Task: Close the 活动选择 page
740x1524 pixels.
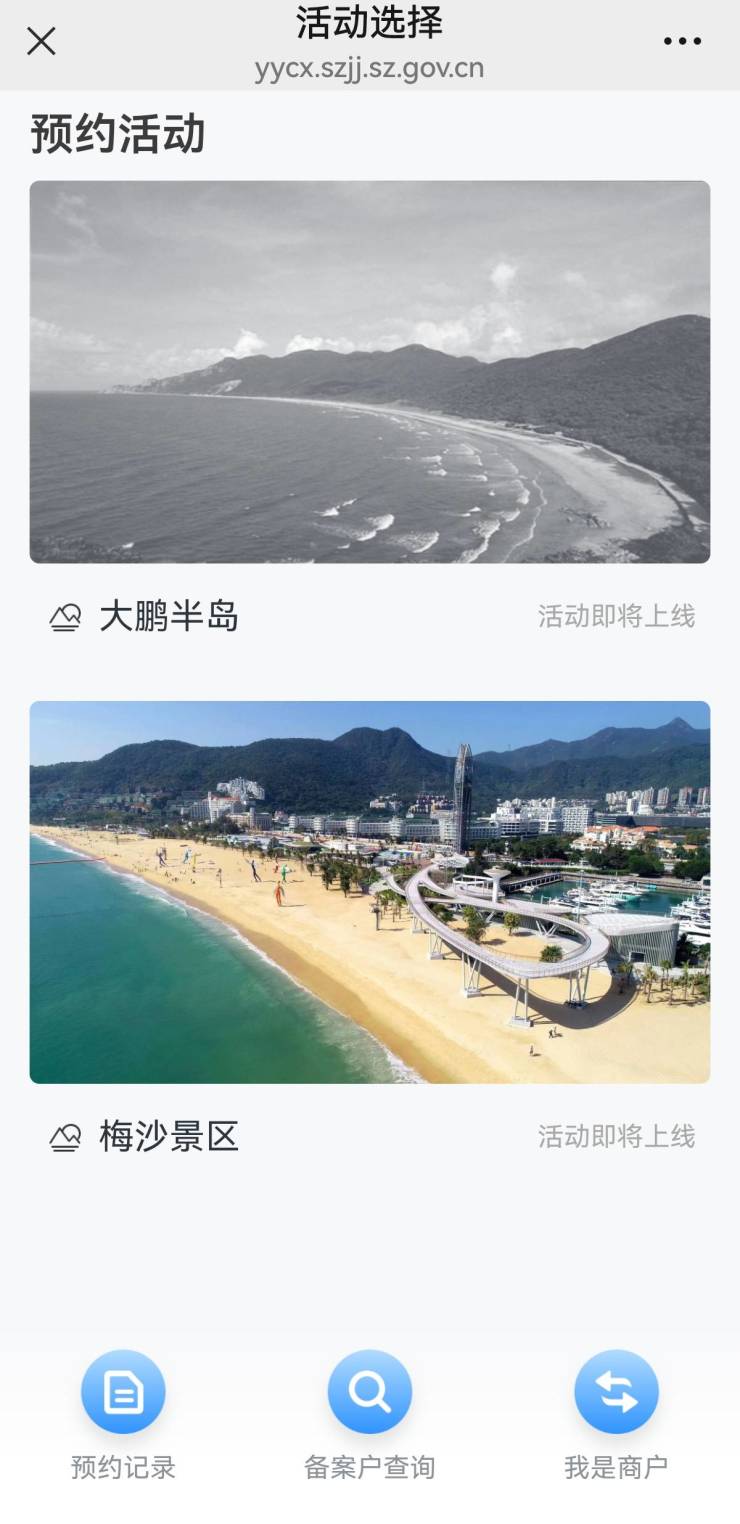Action: (41, 41)
